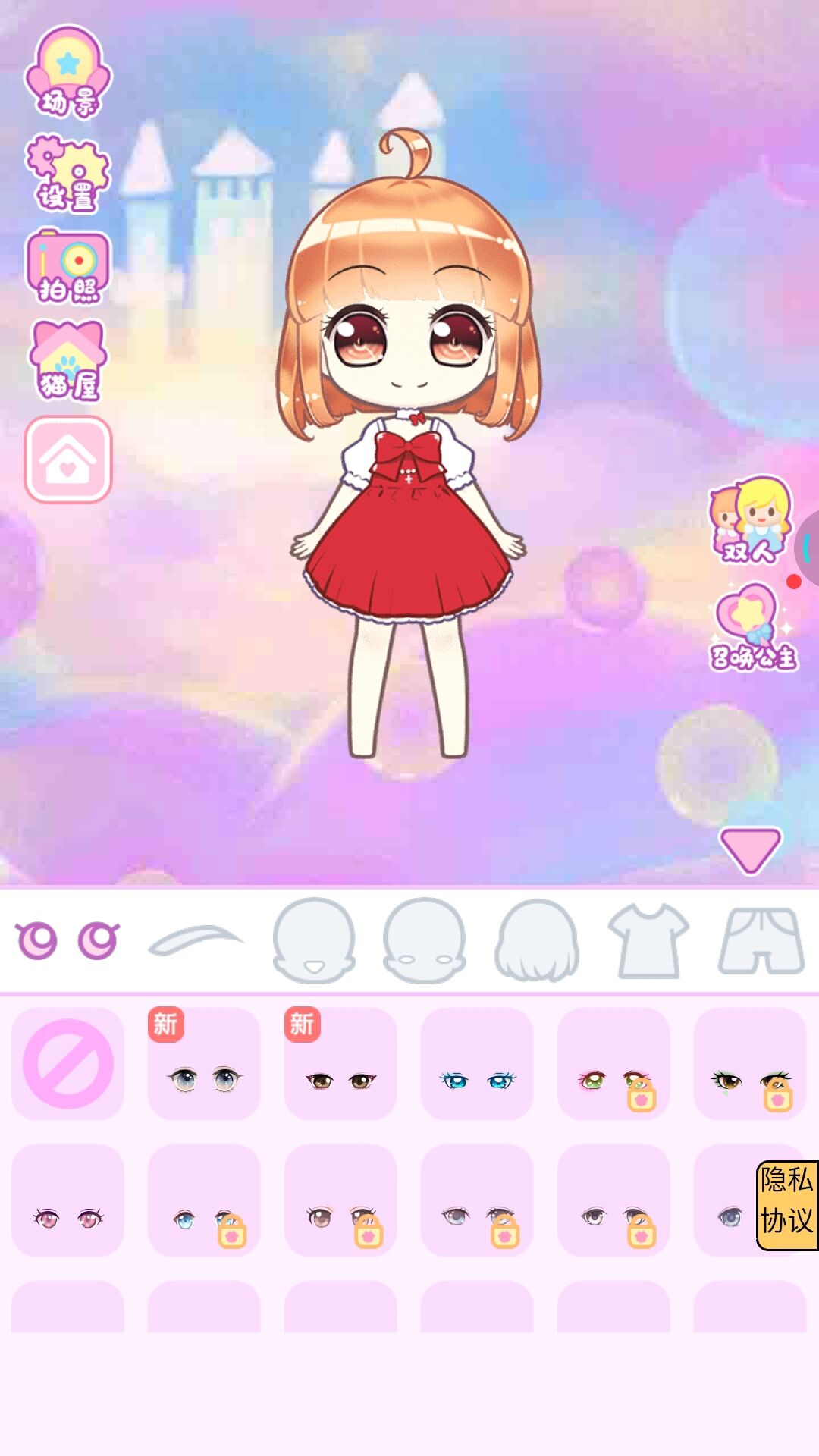819x1456 pixels.
Task: Open the 设置 settings
Action: tap(68, 174)
